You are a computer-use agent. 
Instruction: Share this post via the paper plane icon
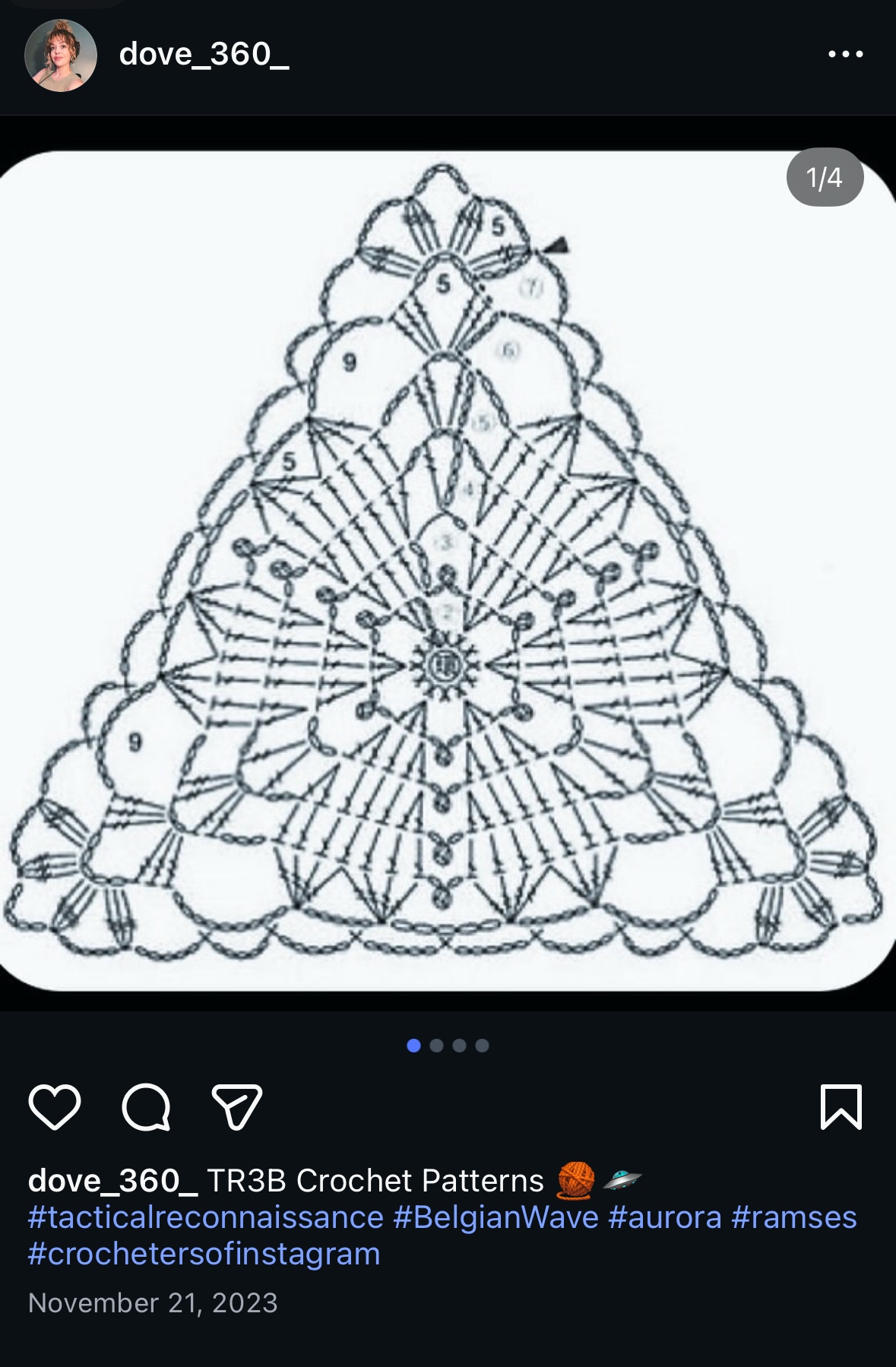236,1106
